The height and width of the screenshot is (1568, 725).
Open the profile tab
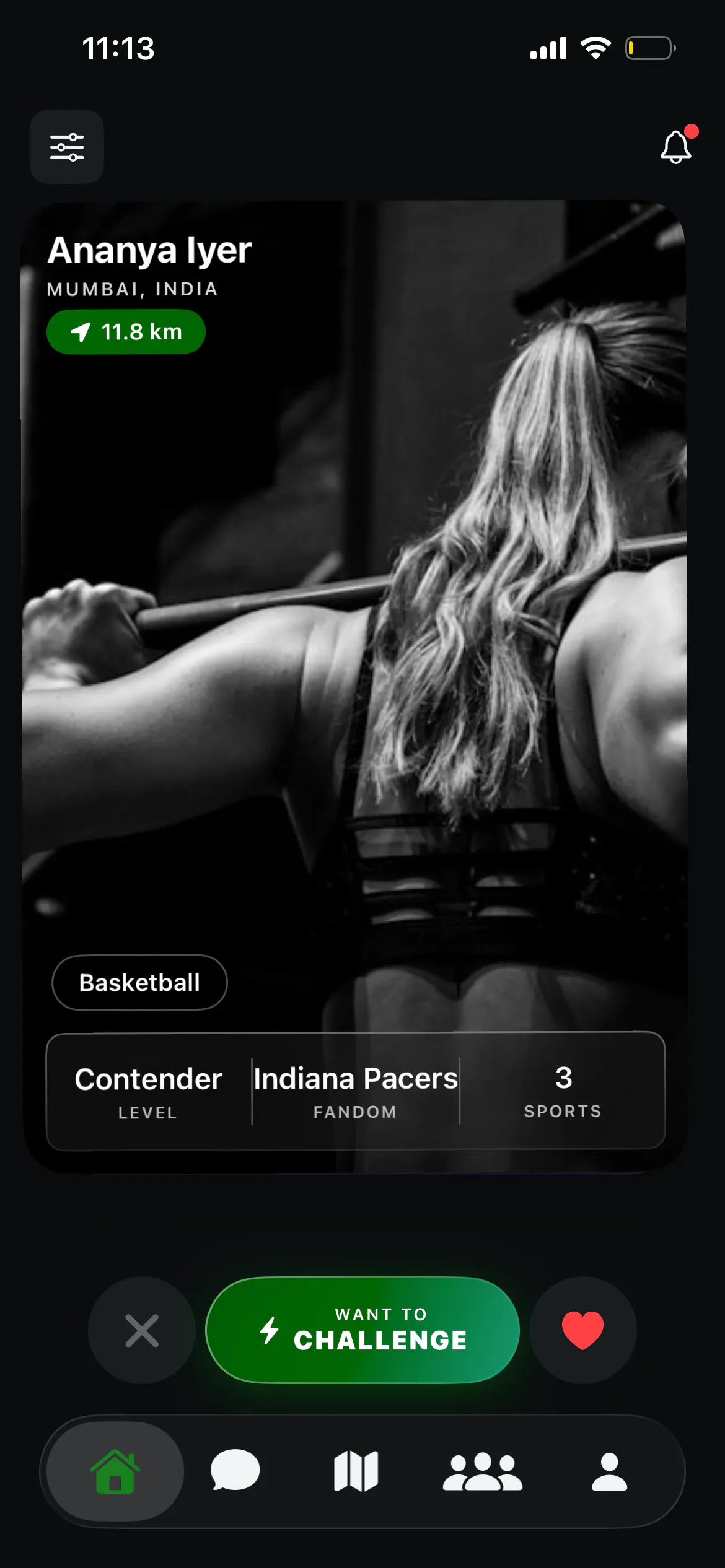[609, 1471]
